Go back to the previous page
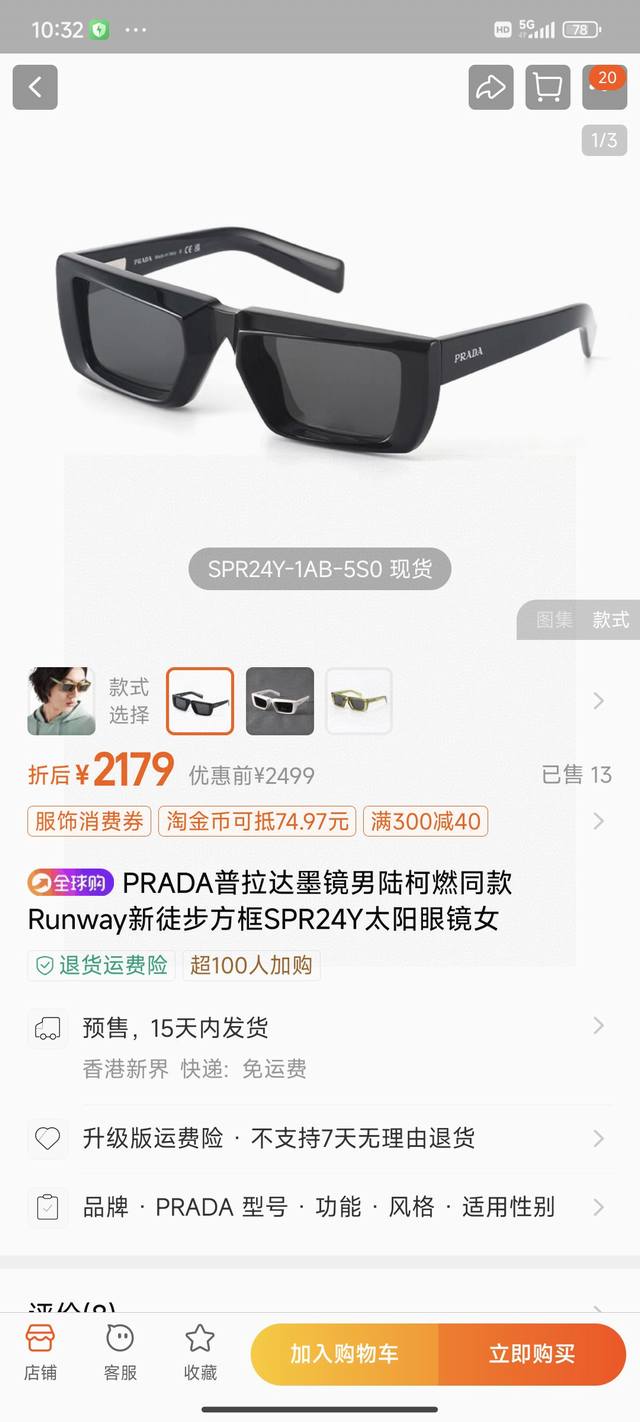The height and width of the screenshot is (1422, 640). 35,88
